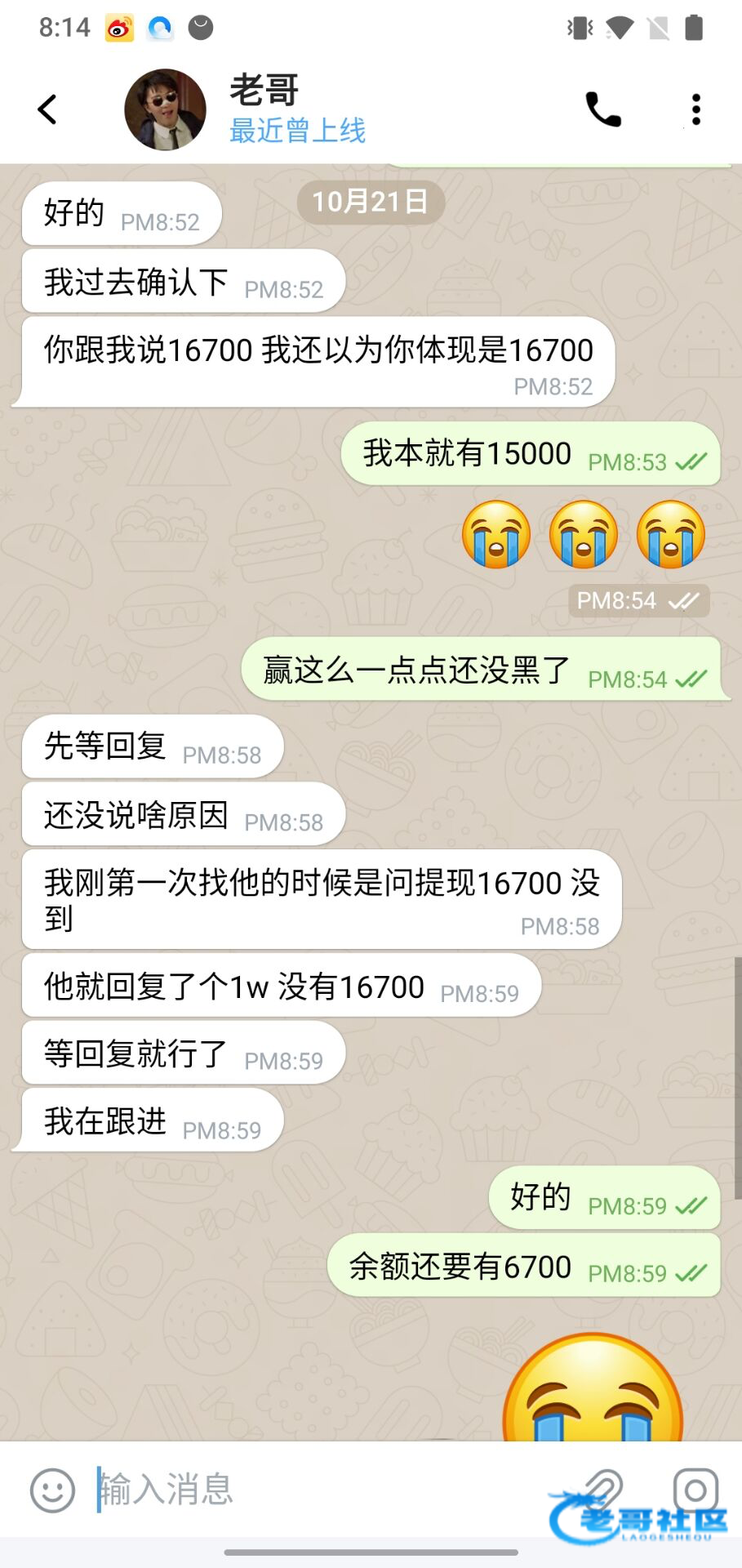
Task: Focus the 输入消息 message field
Action: point(310,1490)
